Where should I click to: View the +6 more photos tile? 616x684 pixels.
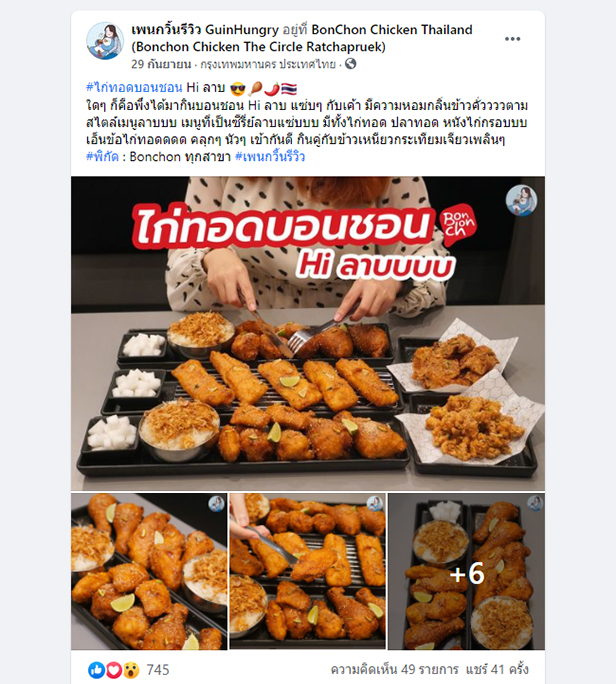(x=466, y=571)
